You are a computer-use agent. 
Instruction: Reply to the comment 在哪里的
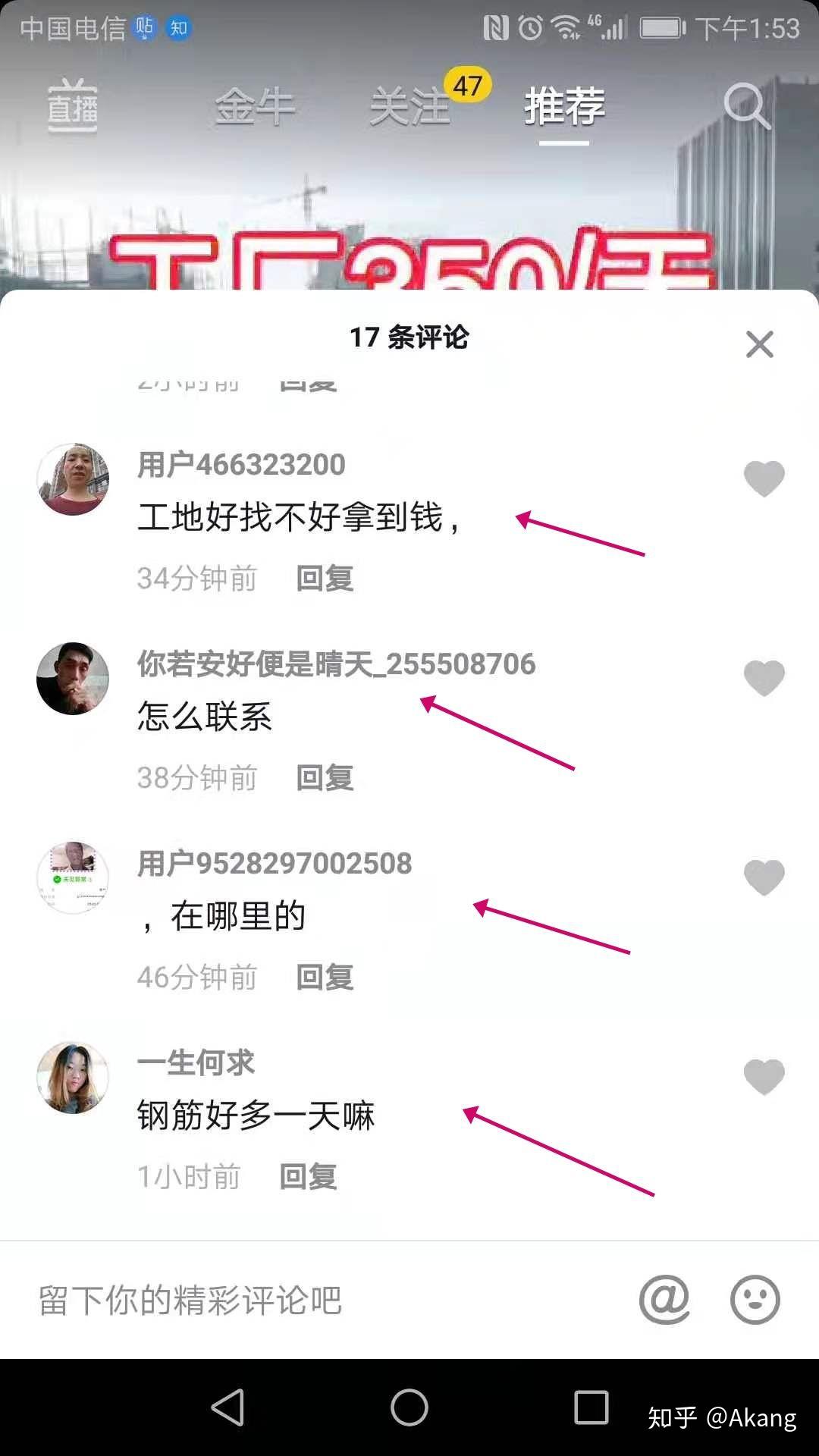[x=325, y=977]
